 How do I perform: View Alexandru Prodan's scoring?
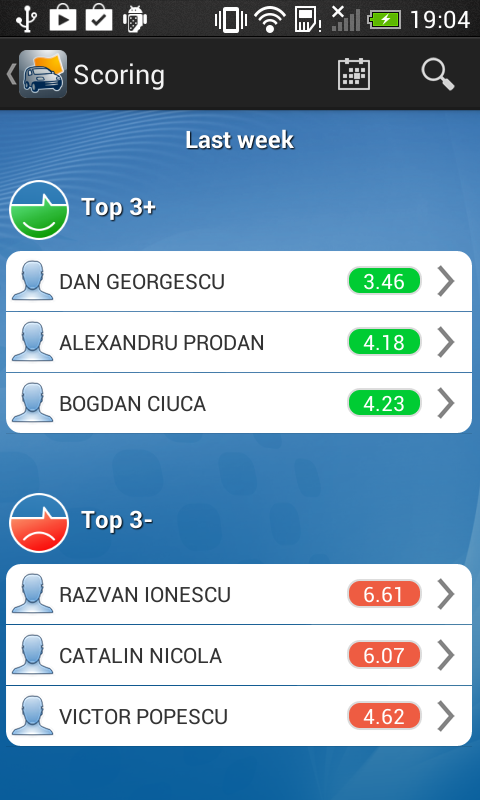(x=239, y=342)
